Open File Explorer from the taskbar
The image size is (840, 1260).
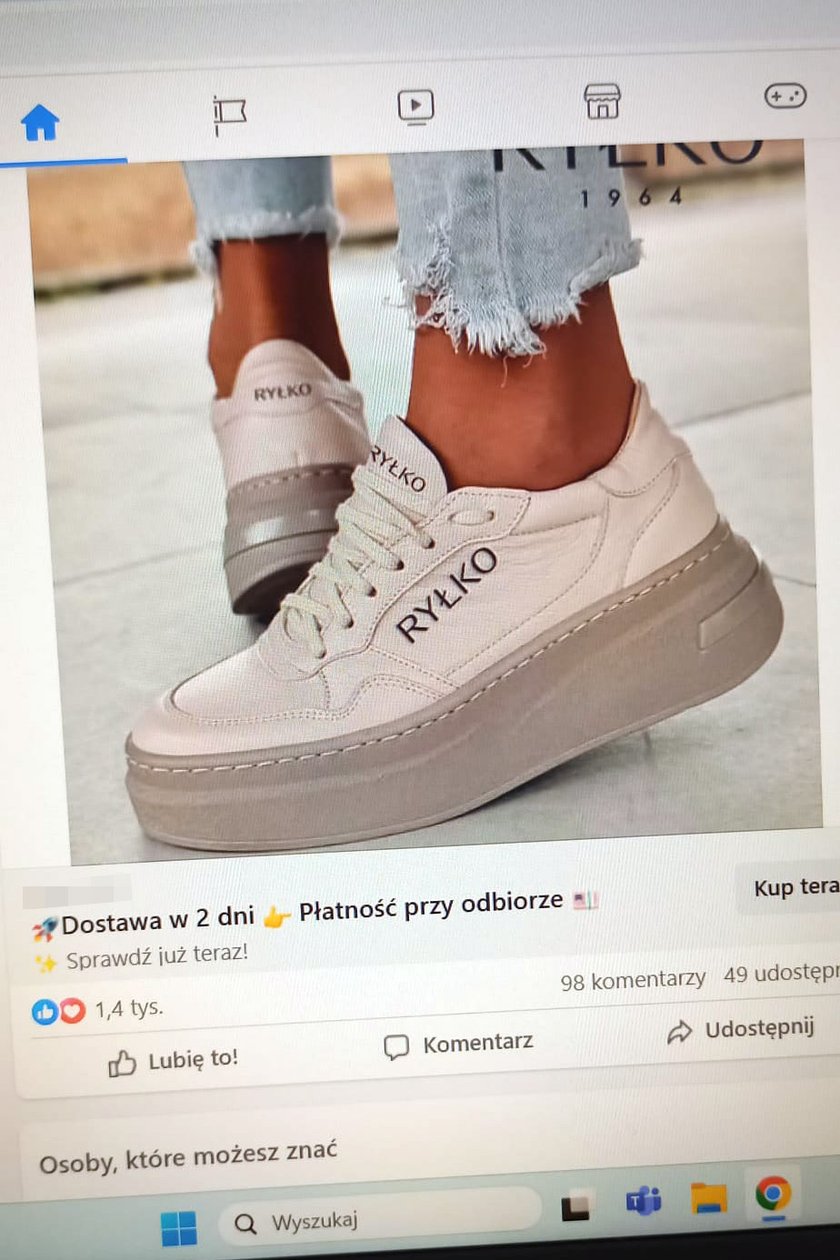tap(709, 1197)
